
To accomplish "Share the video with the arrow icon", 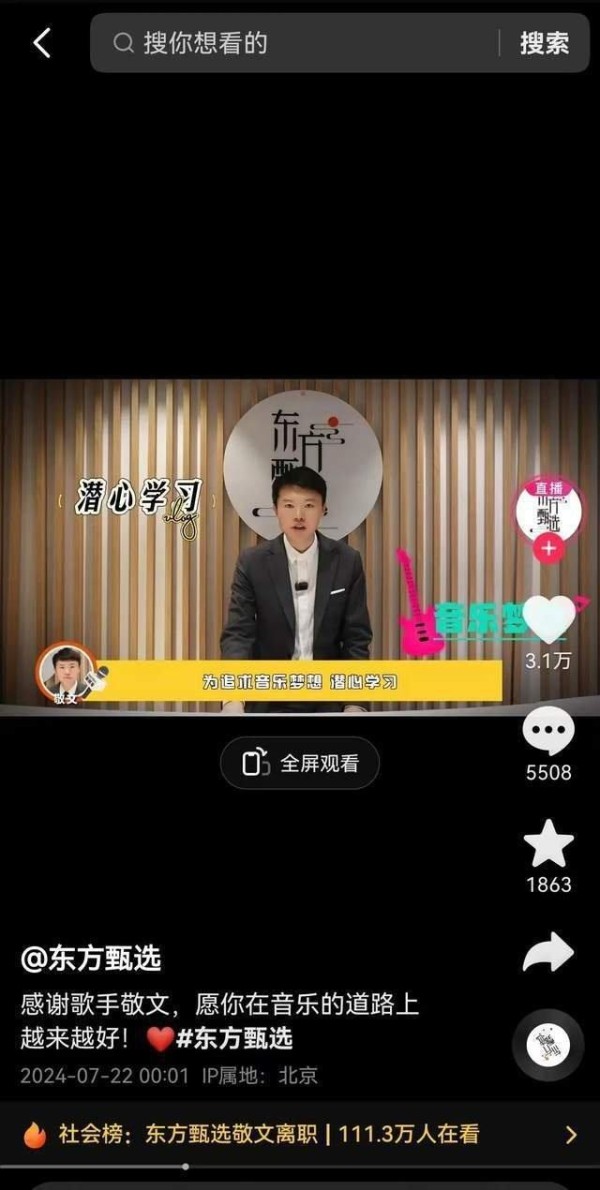I will click(548, 953).
